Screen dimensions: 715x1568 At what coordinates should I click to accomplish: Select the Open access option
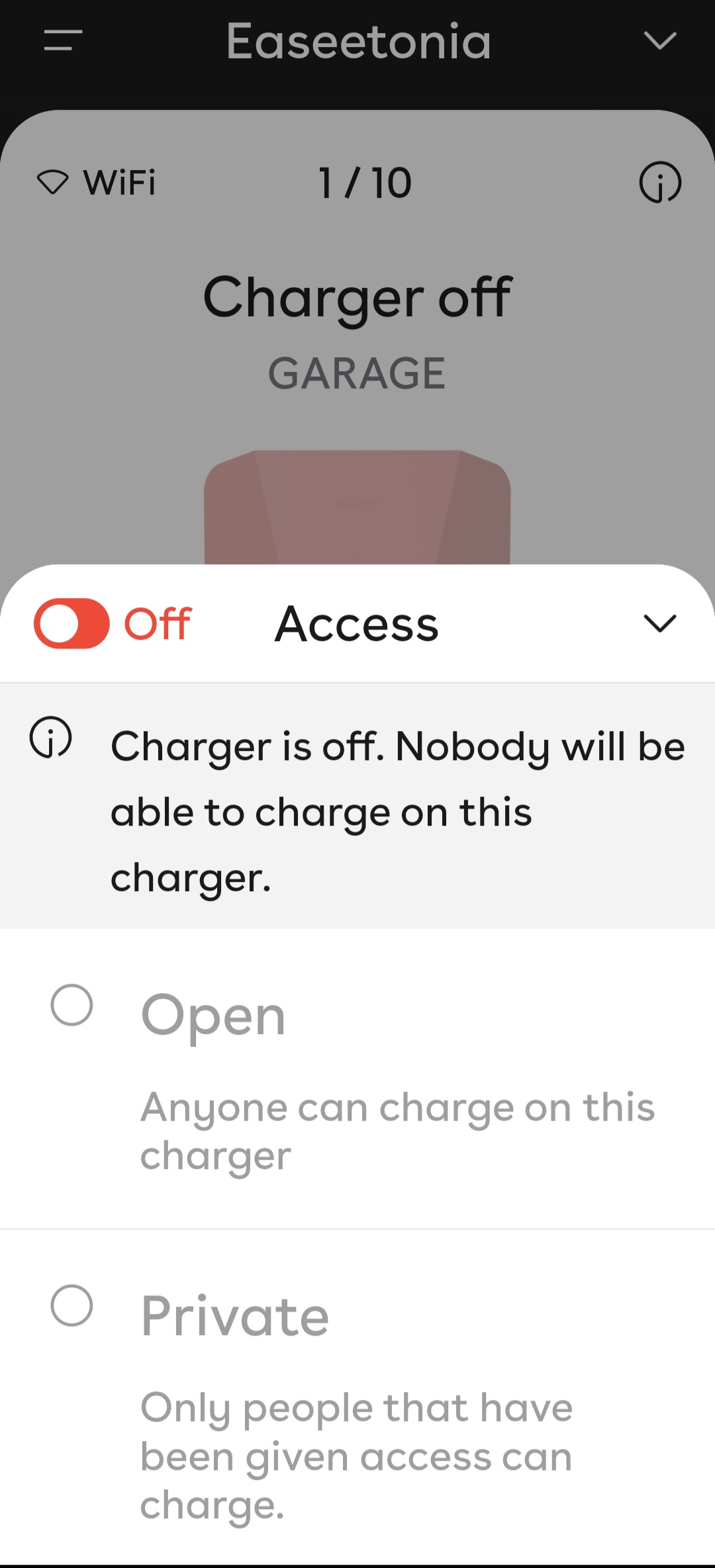click(358, 1079)
